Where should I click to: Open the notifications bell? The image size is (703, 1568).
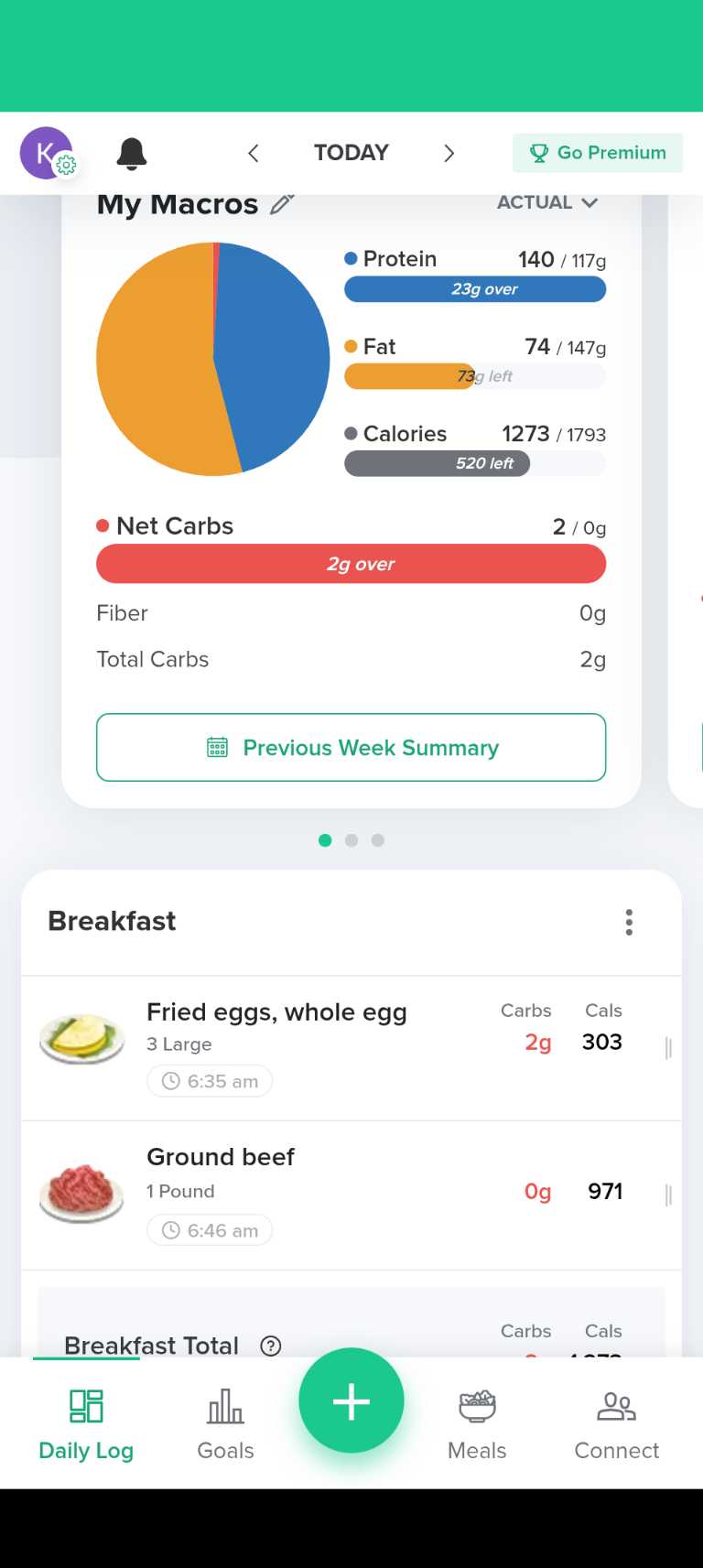point(132,153)
